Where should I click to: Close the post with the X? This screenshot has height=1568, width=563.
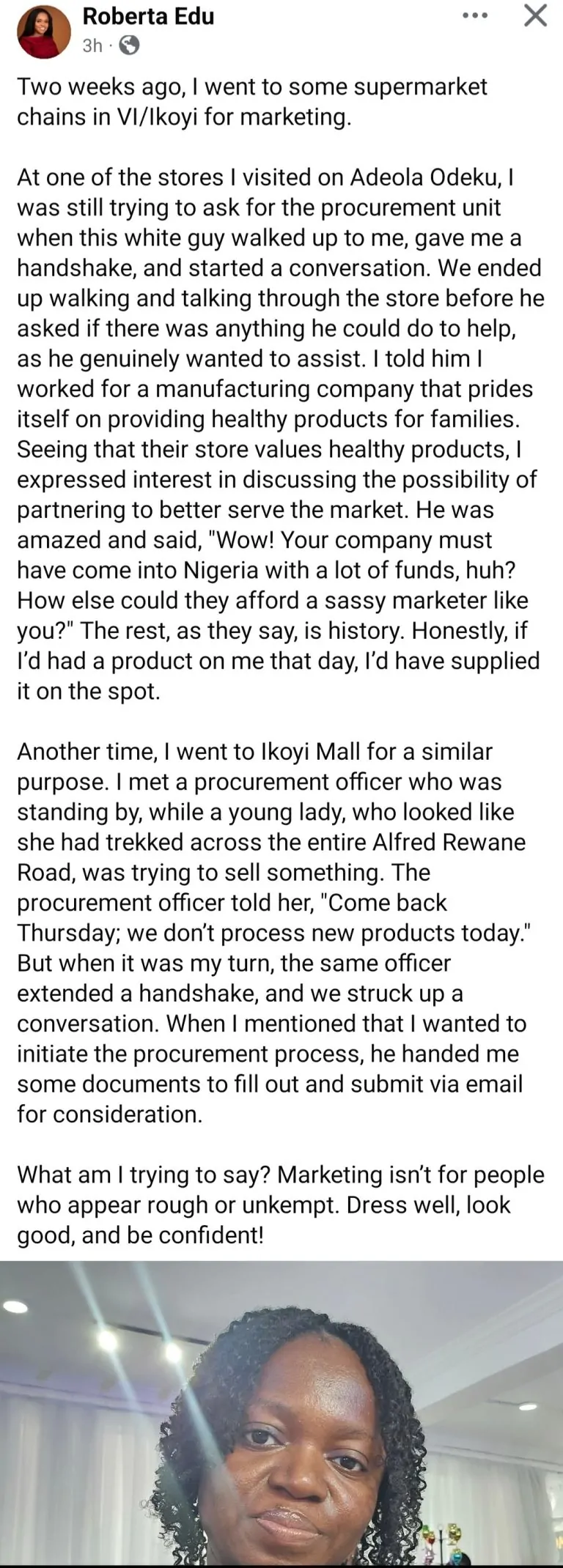(x=536, y=15)
